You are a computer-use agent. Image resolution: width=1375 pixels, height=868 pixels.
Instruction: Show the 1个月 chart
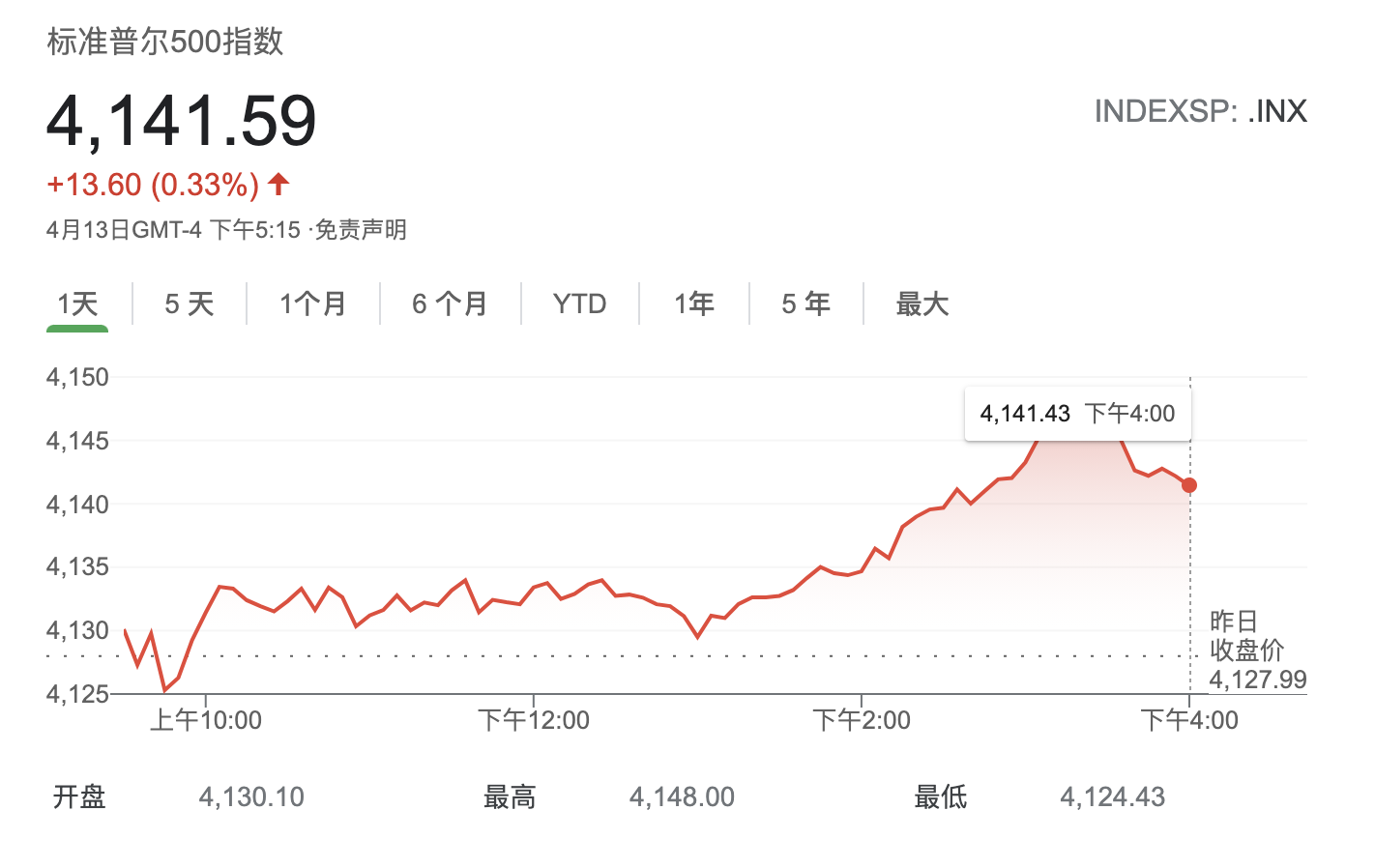[x=312, y=304]
